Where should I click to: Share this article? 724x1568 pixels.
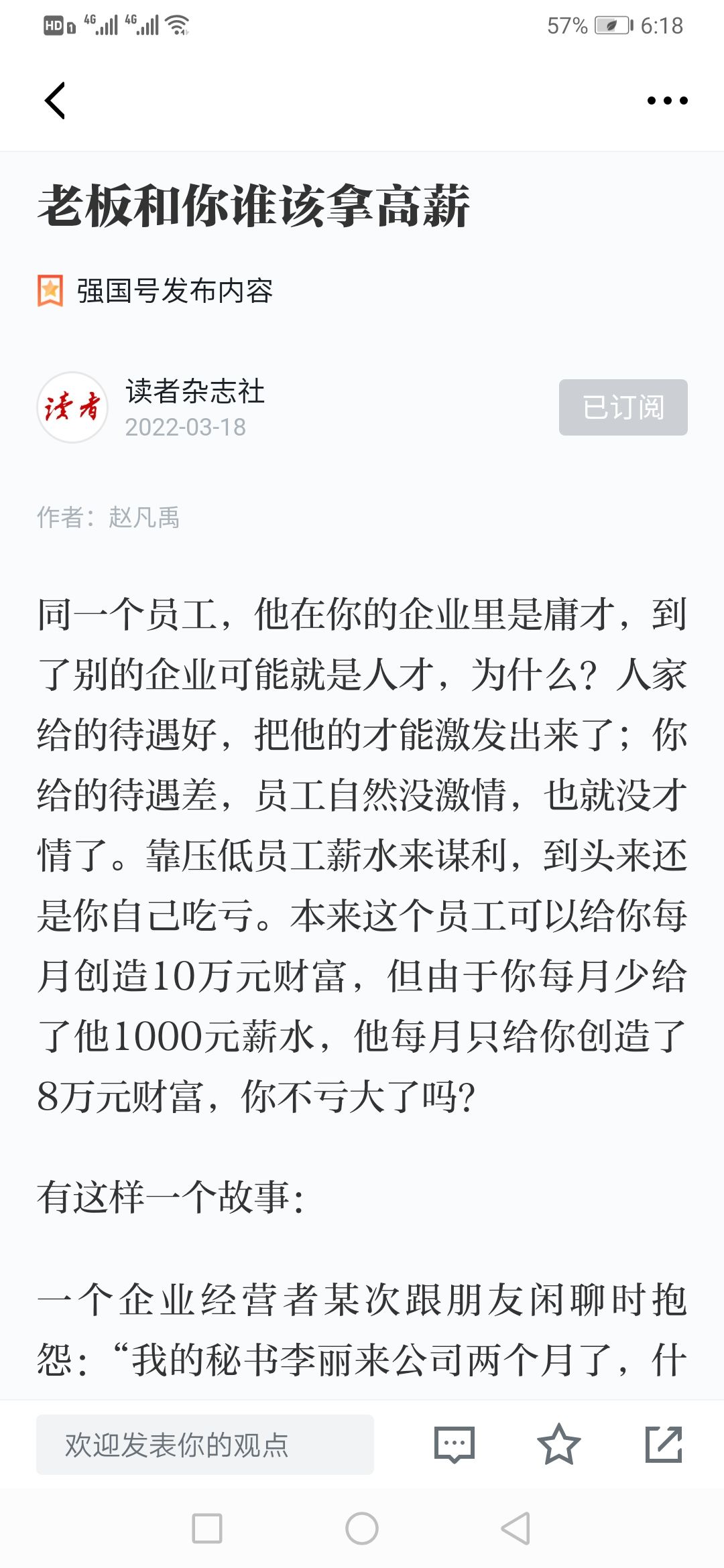pos(663,1444)
